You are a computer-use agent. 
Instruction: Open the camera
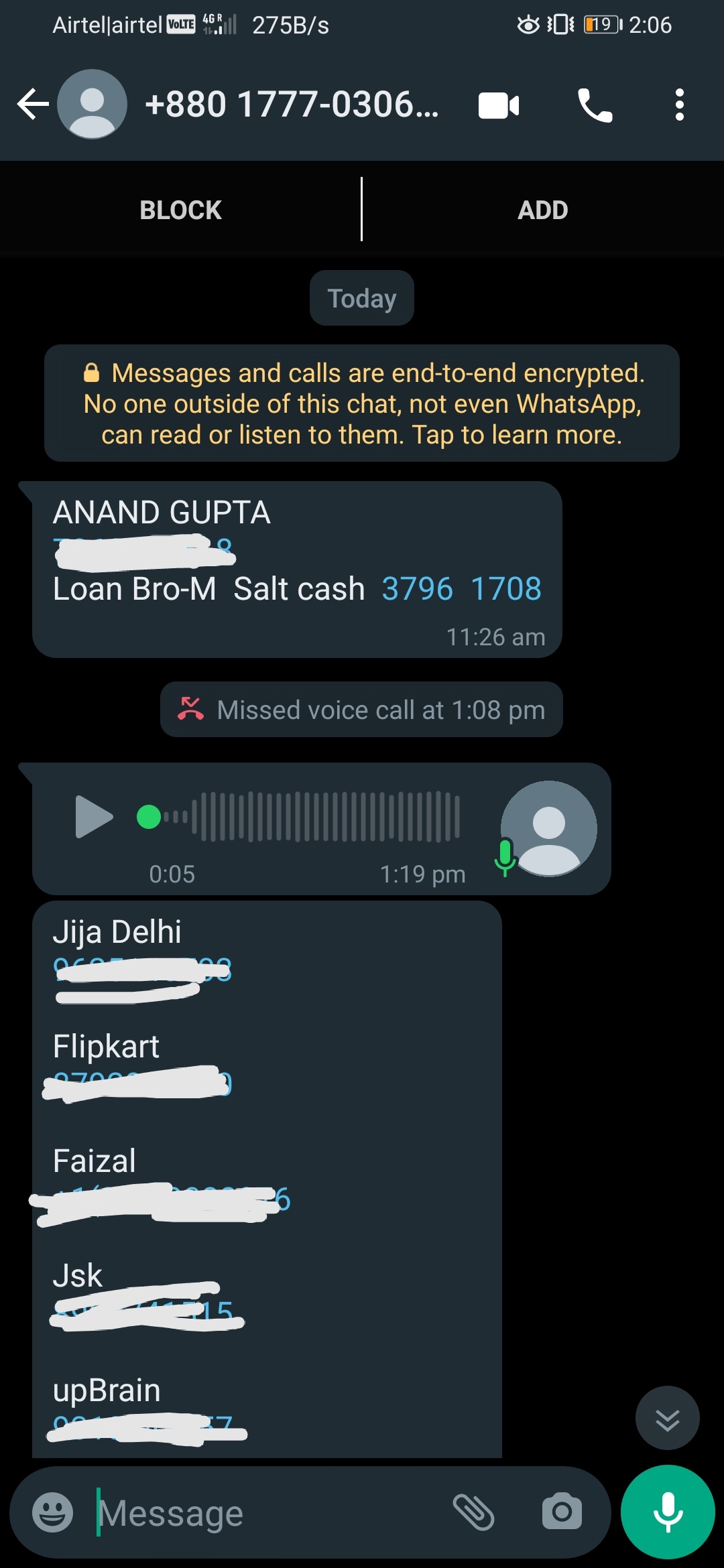click(x=562, y=1511)
